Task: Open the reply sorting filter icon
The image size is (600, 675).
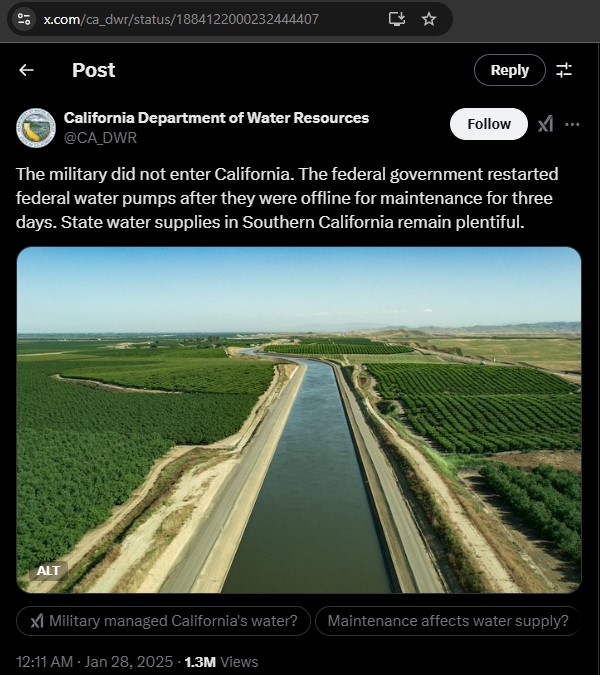Action: (564, 70)
